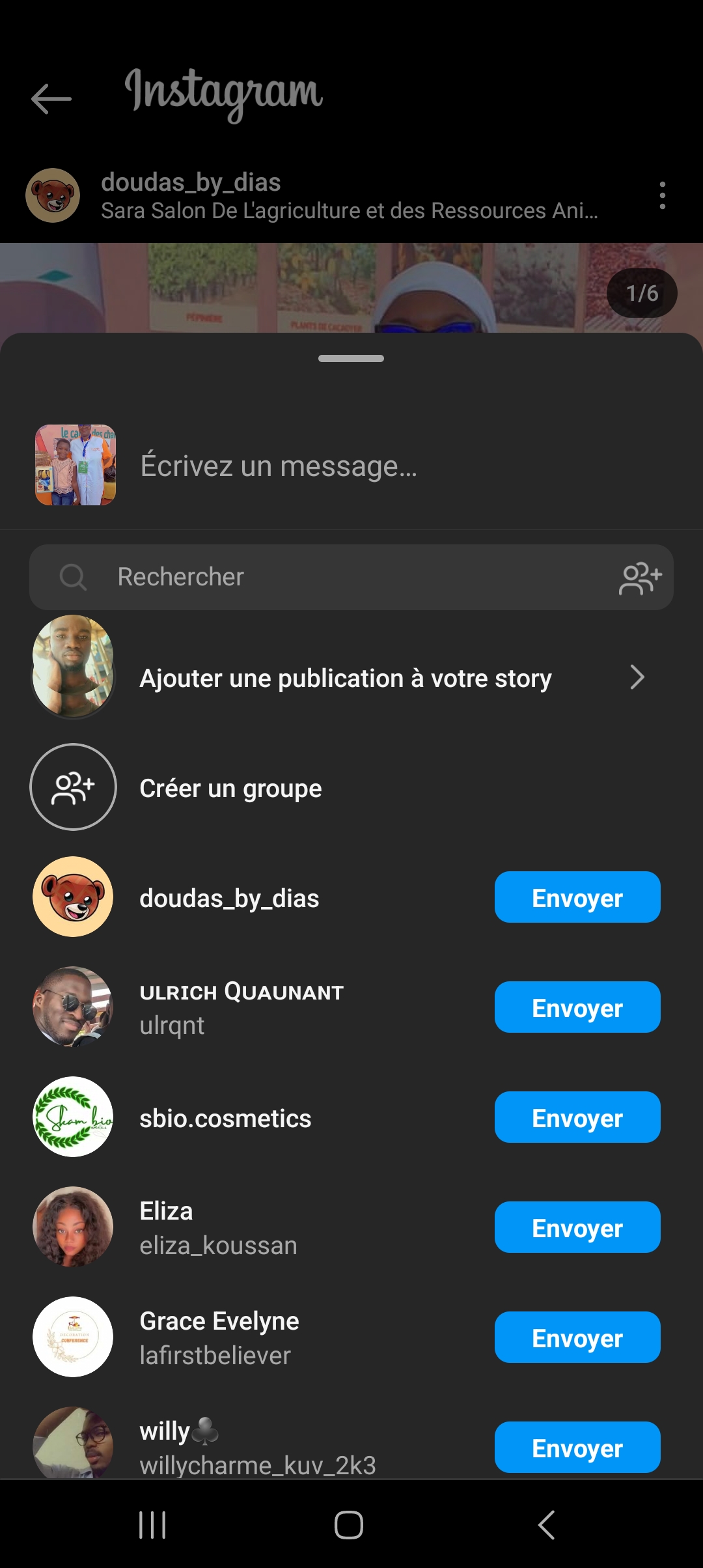
Task: Send the post to doudas_by_dias
Action: [x=577, y=897]
